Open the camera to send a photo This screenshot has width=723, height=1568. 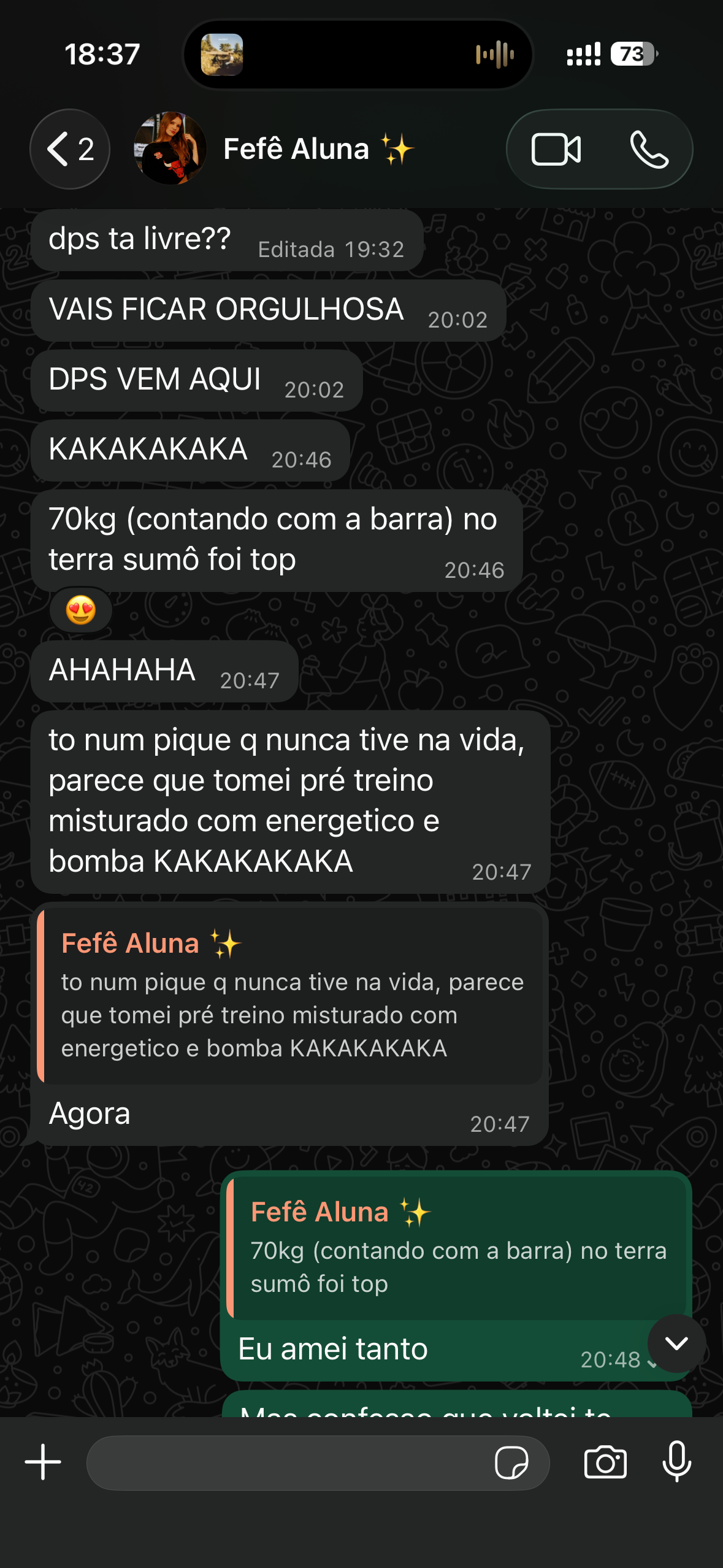click(x=605, y=1462)
